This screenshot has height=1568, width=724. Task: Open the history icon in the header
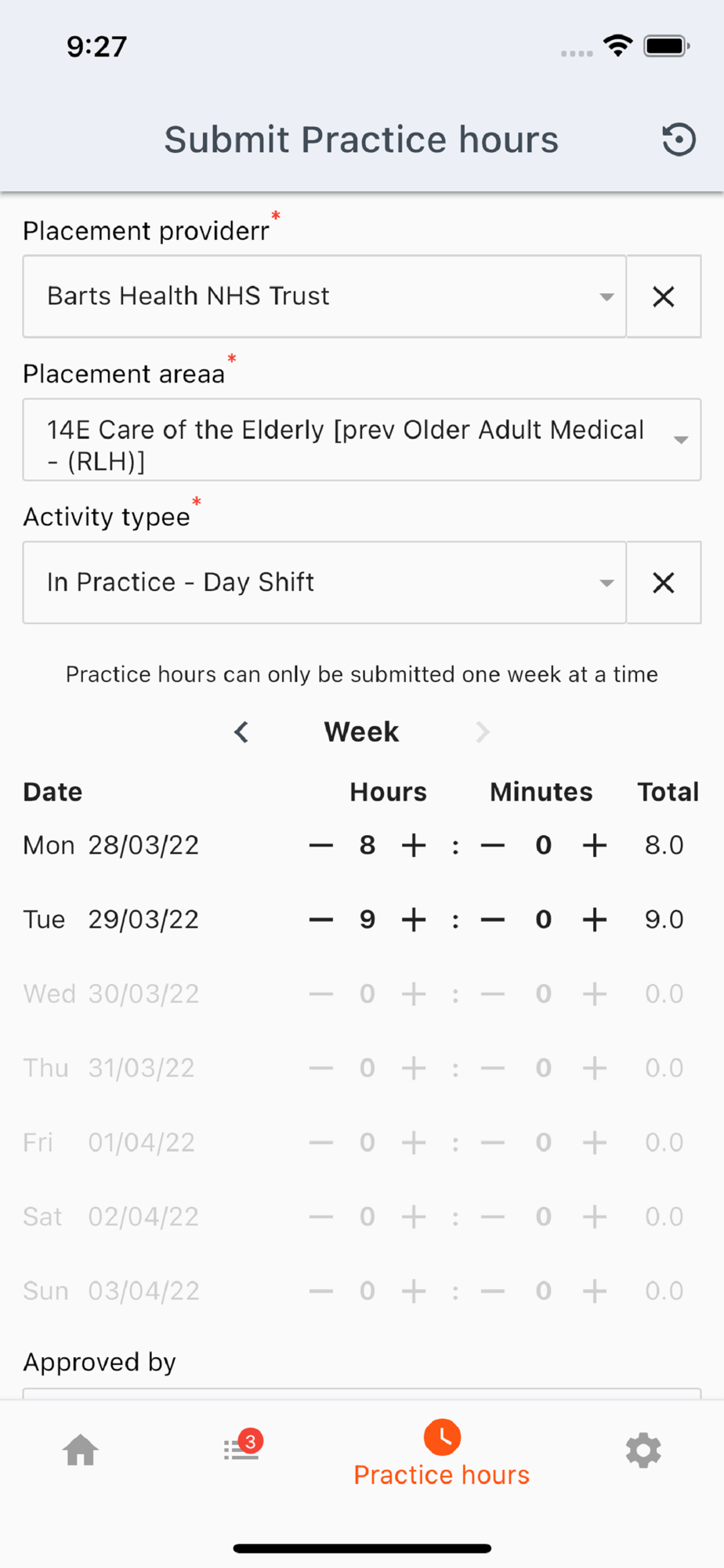point(679,140)
